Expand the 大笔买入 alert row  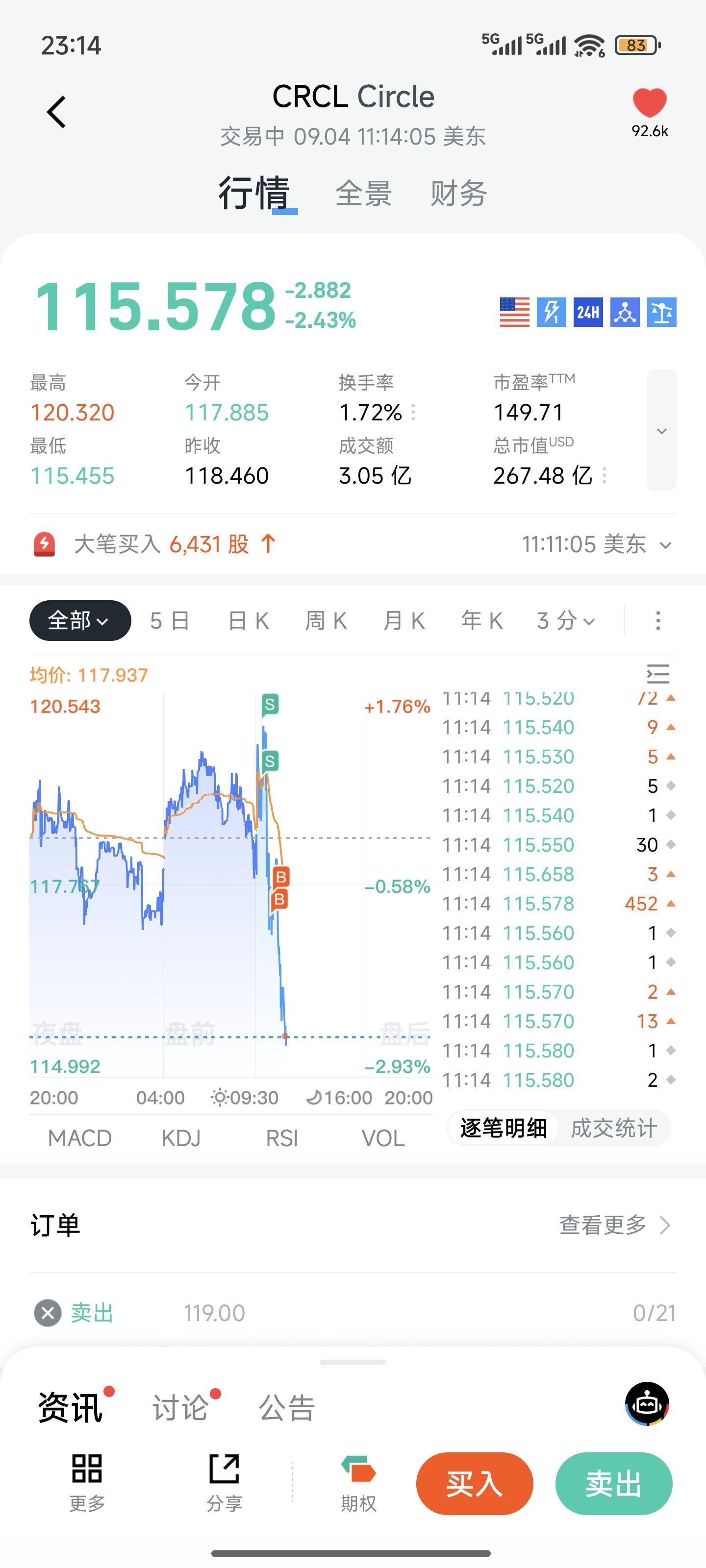(x=353, y=544)
